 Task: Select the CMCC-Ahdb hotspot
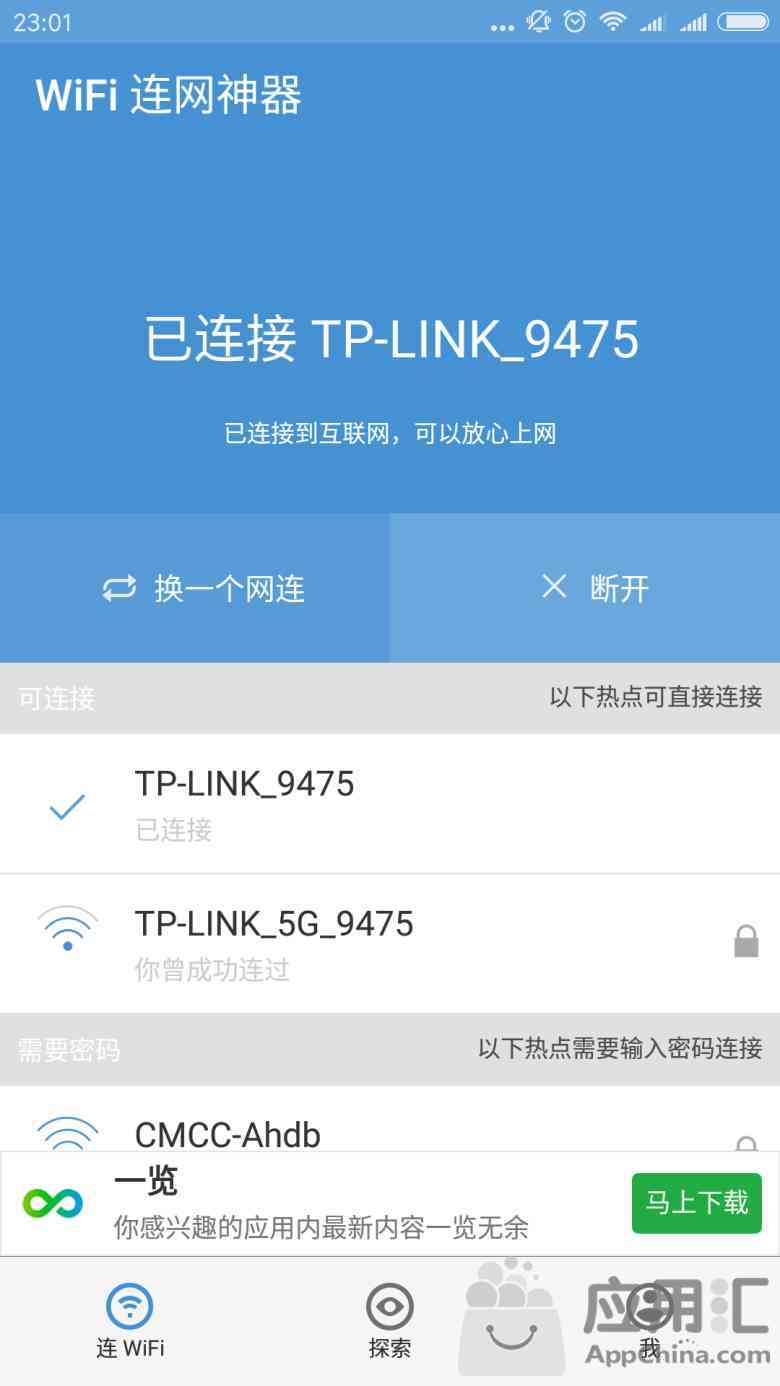pyautogui.click(x=390, y=1128)
